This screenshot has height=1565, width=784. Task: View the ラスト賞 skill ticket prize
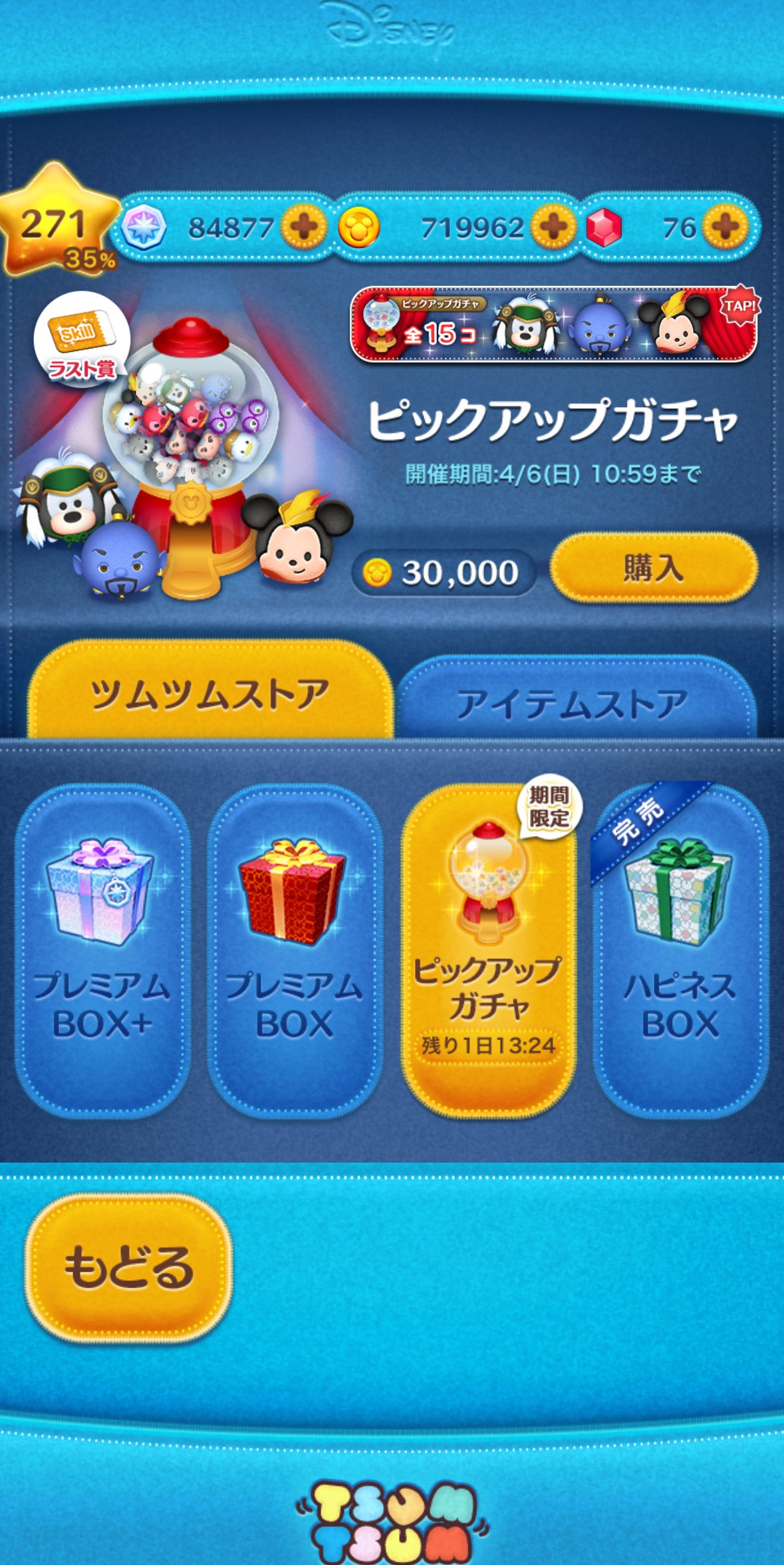82,339
